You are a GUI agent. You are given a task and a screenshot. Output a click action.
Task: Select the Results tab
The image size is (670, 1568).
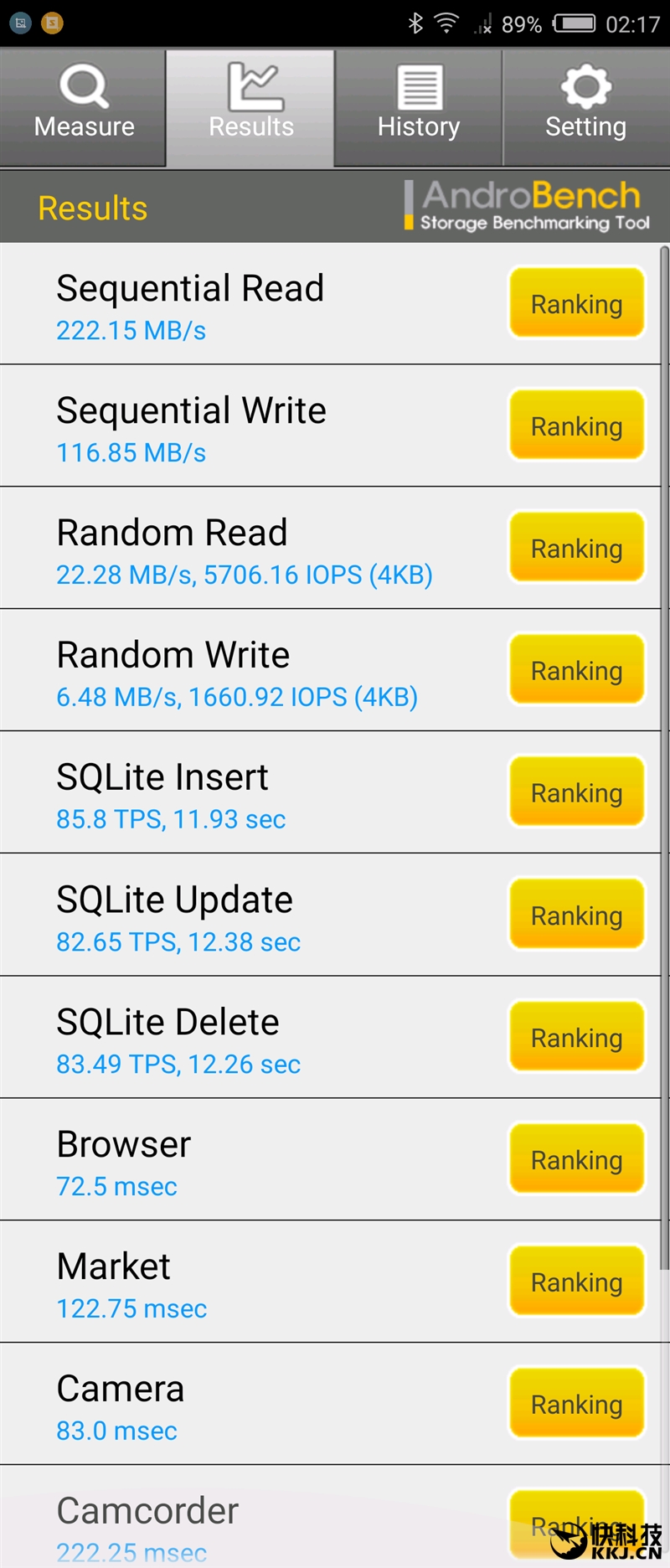(250, 106)
